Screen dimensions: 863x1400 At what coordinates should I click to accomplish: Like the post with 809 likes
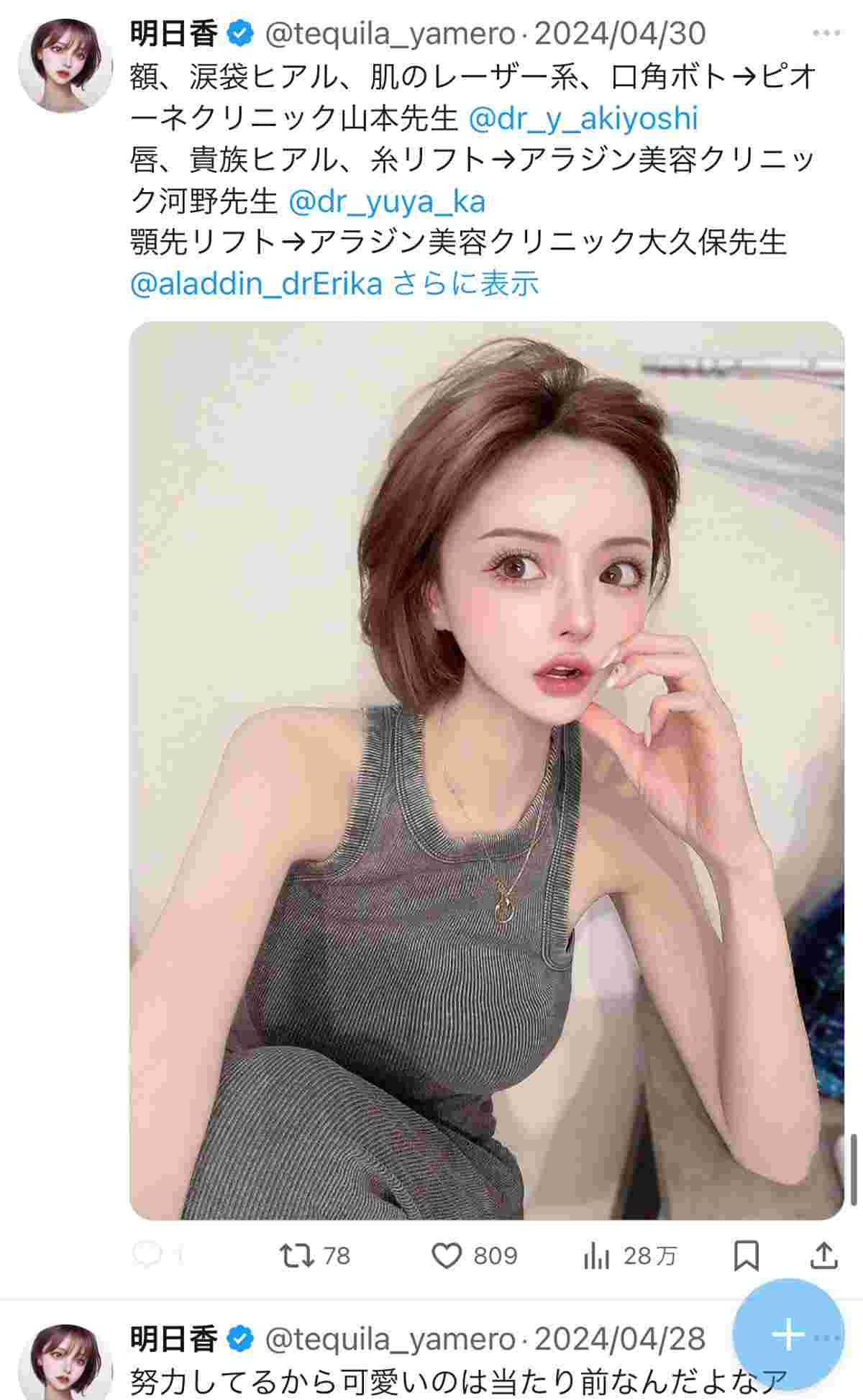pyautogui.click(x=447, y=1255)
